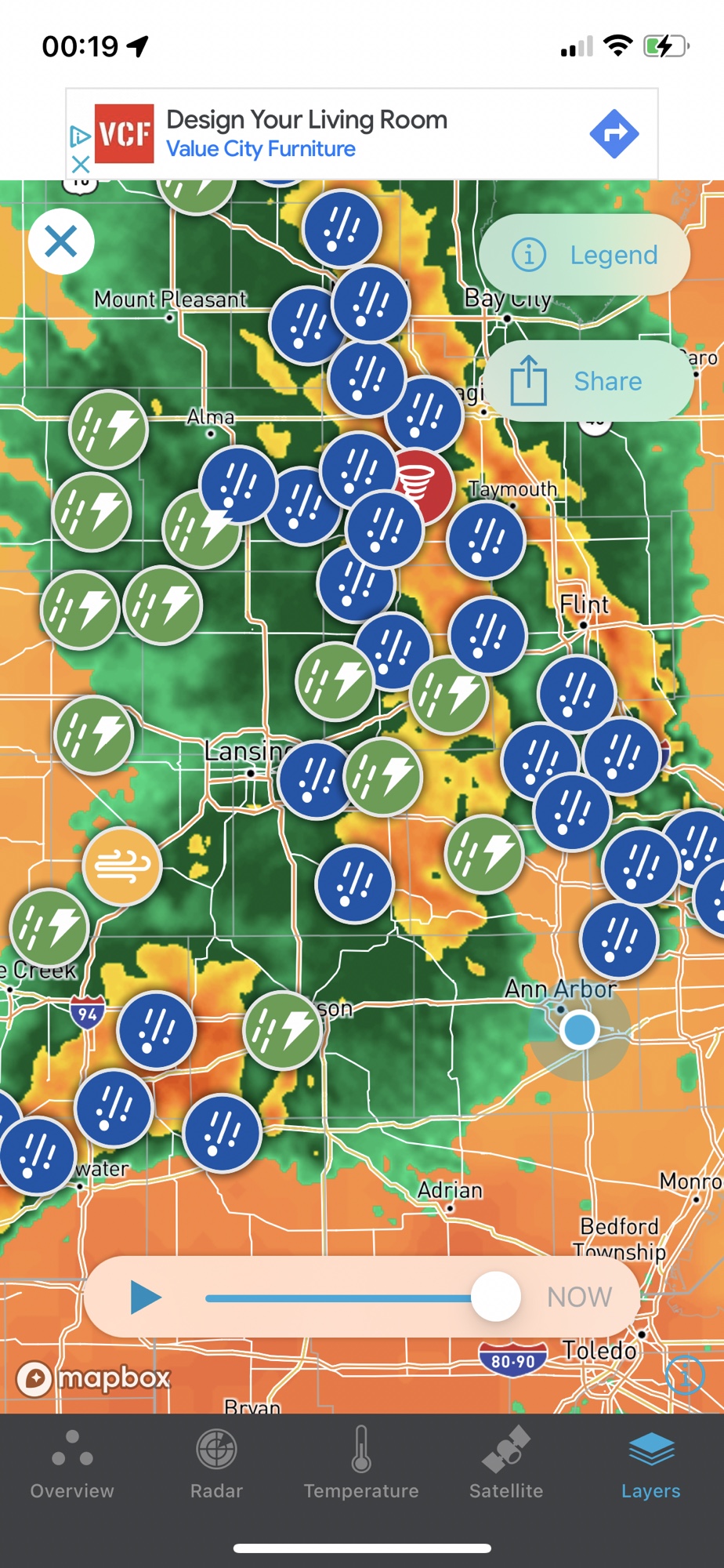Screen dimensions: 724x1568
Task: Play the radar animation
Action: [x=146, y=1297]
